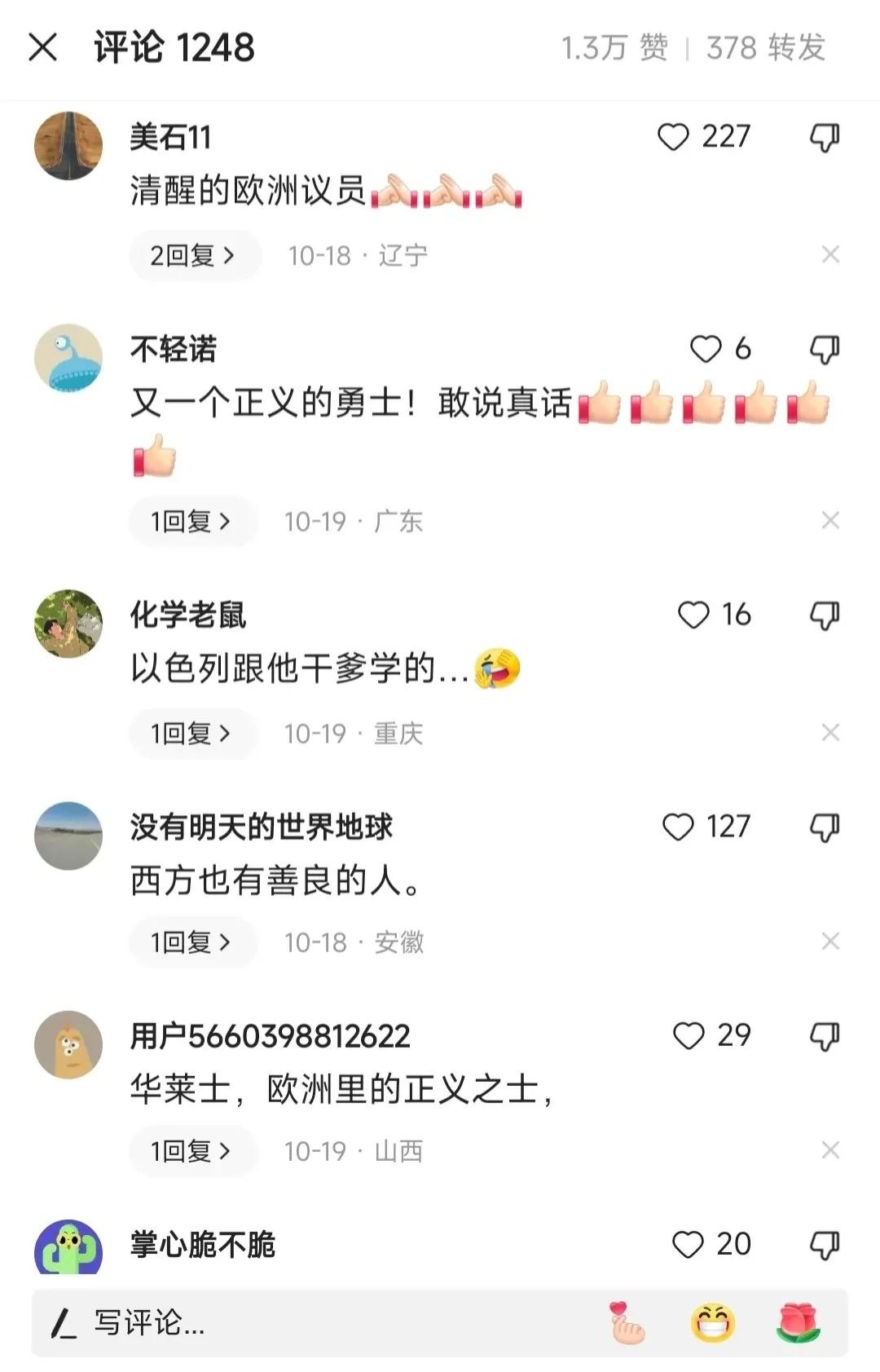Dislike the comment by 美石11
The height and width of the screenshot is (1372, 880).
[x=825, y=137]
